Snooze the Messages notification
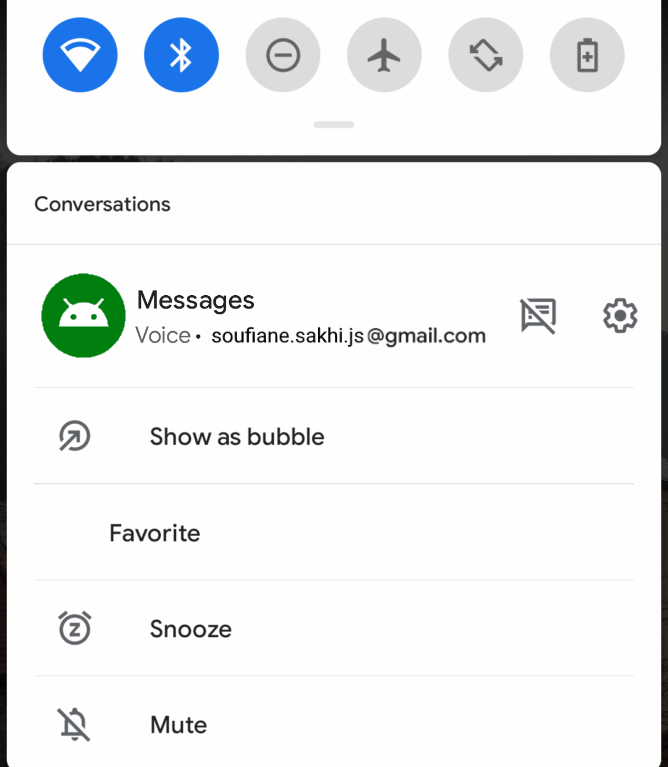The height and width of the screenshot is (767, 668). coord(190,629)
